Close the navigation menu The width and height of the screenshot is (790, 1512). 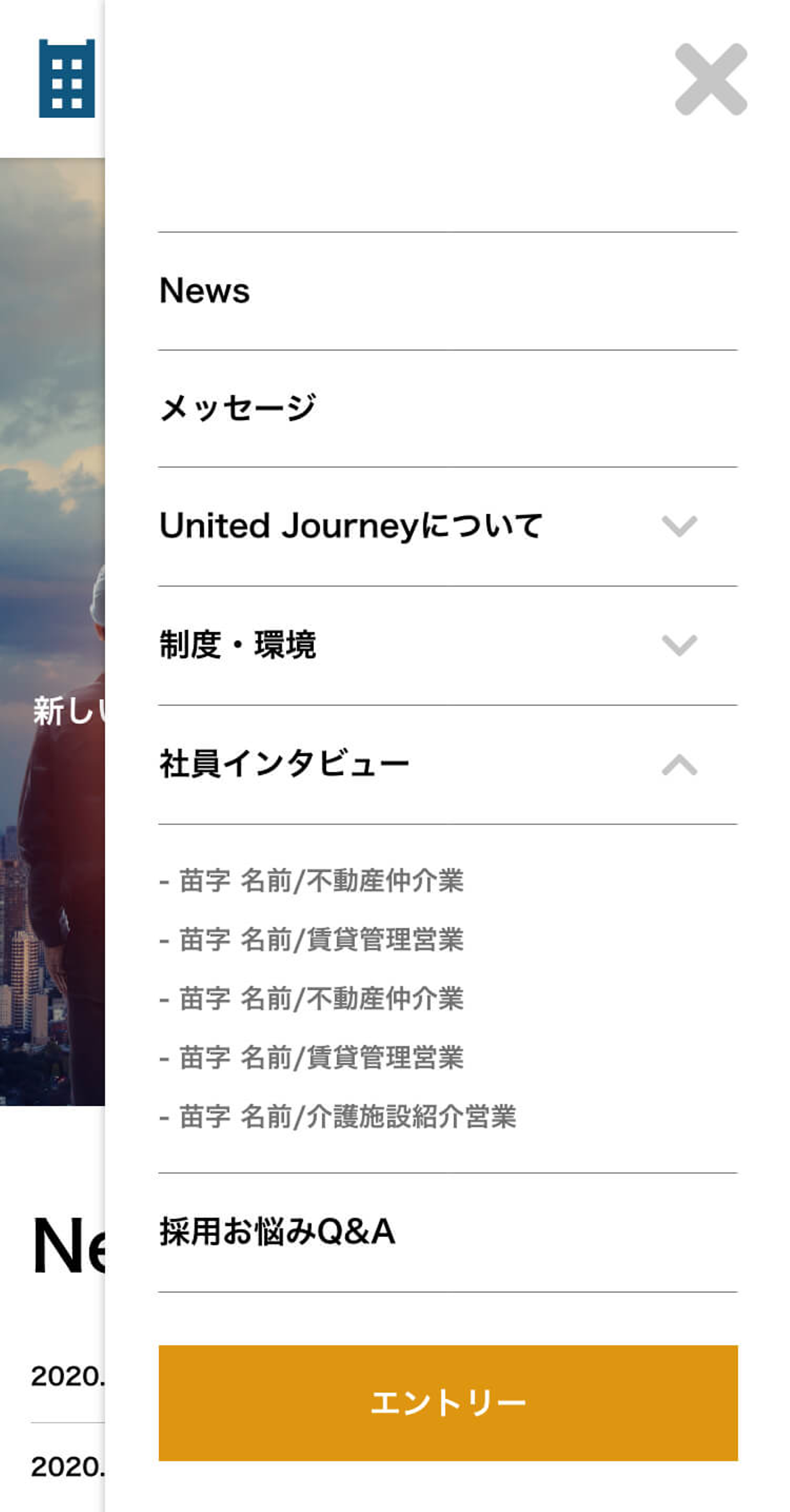[x=711, y=79]
